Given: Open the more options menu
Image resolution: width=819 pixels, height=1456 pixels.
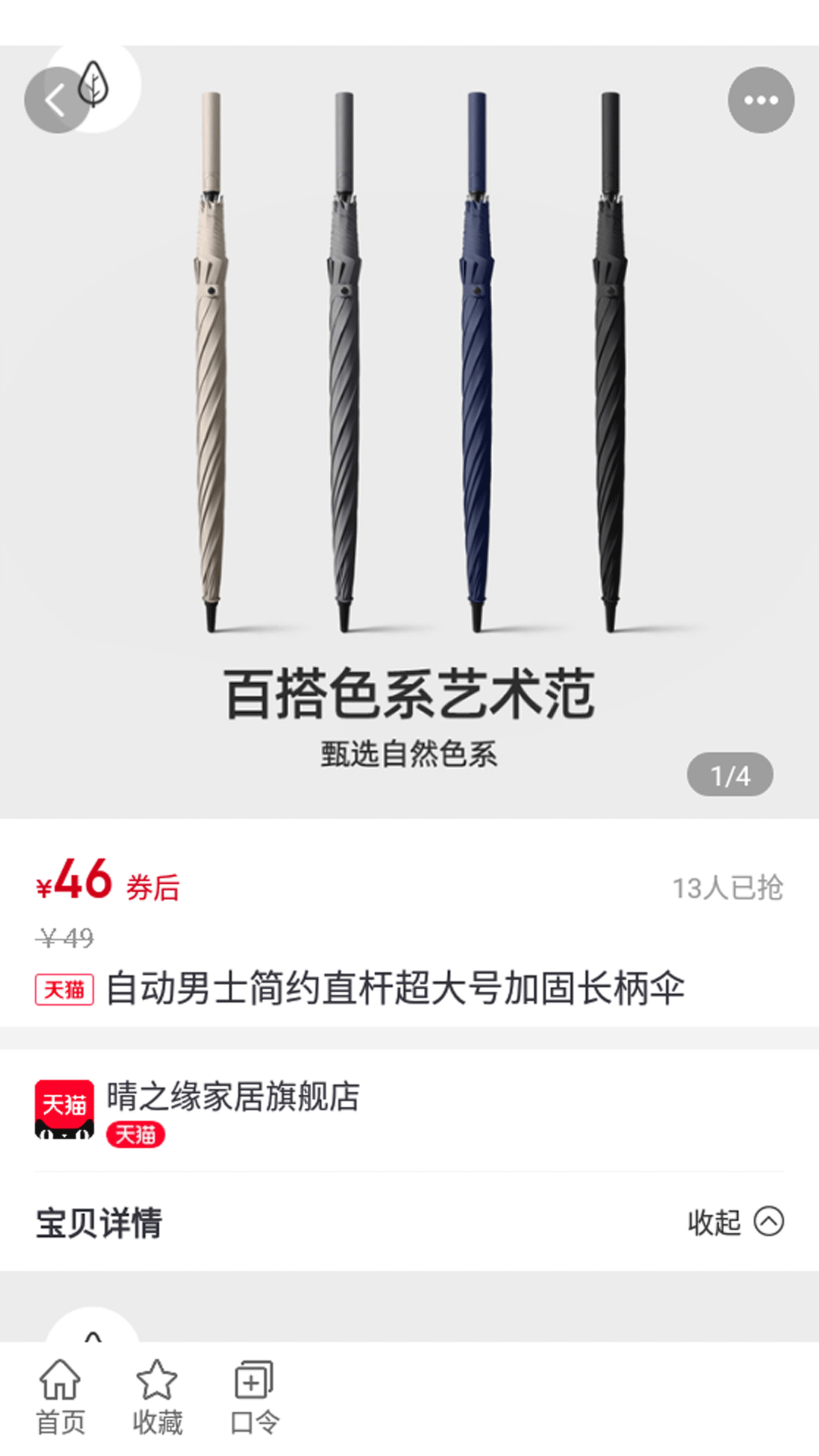Looking at the screenshot, I should coord(761,99).
